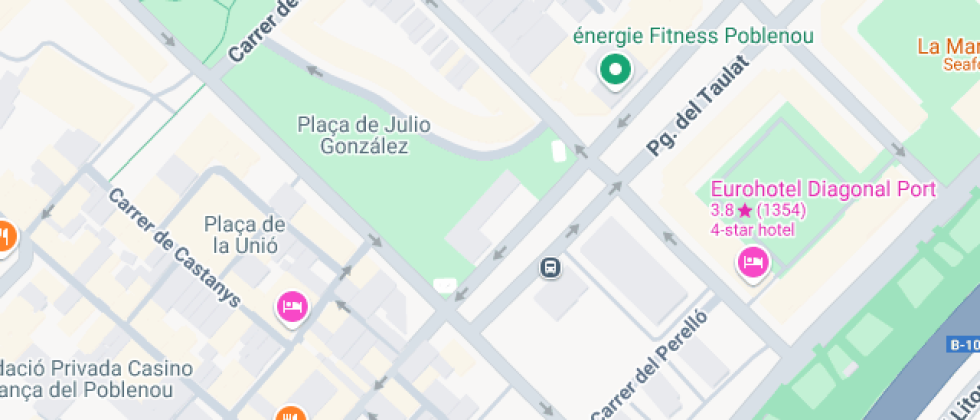Open the énergie Fitness Poblenou map pin

coord(615,70)
